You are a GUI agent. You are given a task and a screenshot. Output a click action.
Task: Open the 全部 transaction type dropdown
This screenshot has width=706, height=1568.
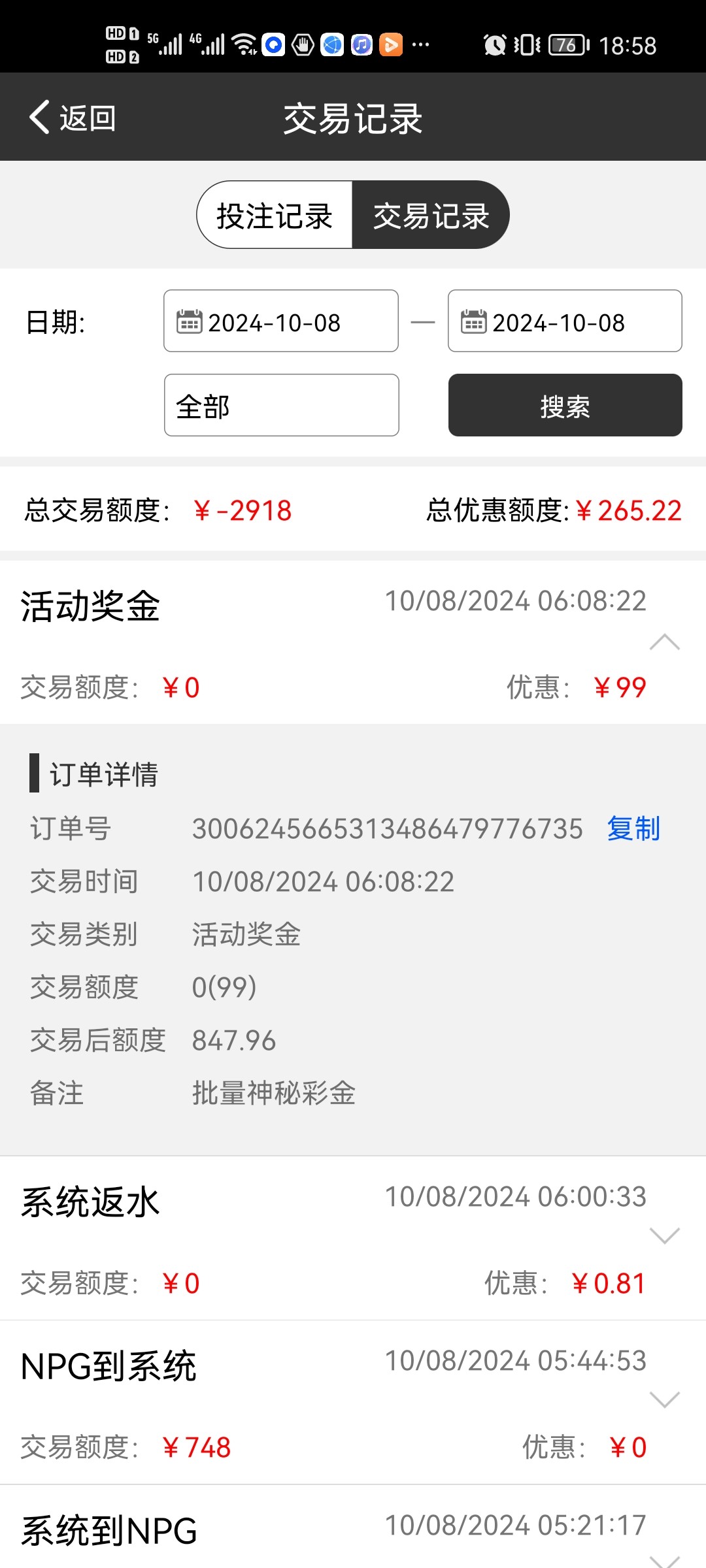pos(281,405)
